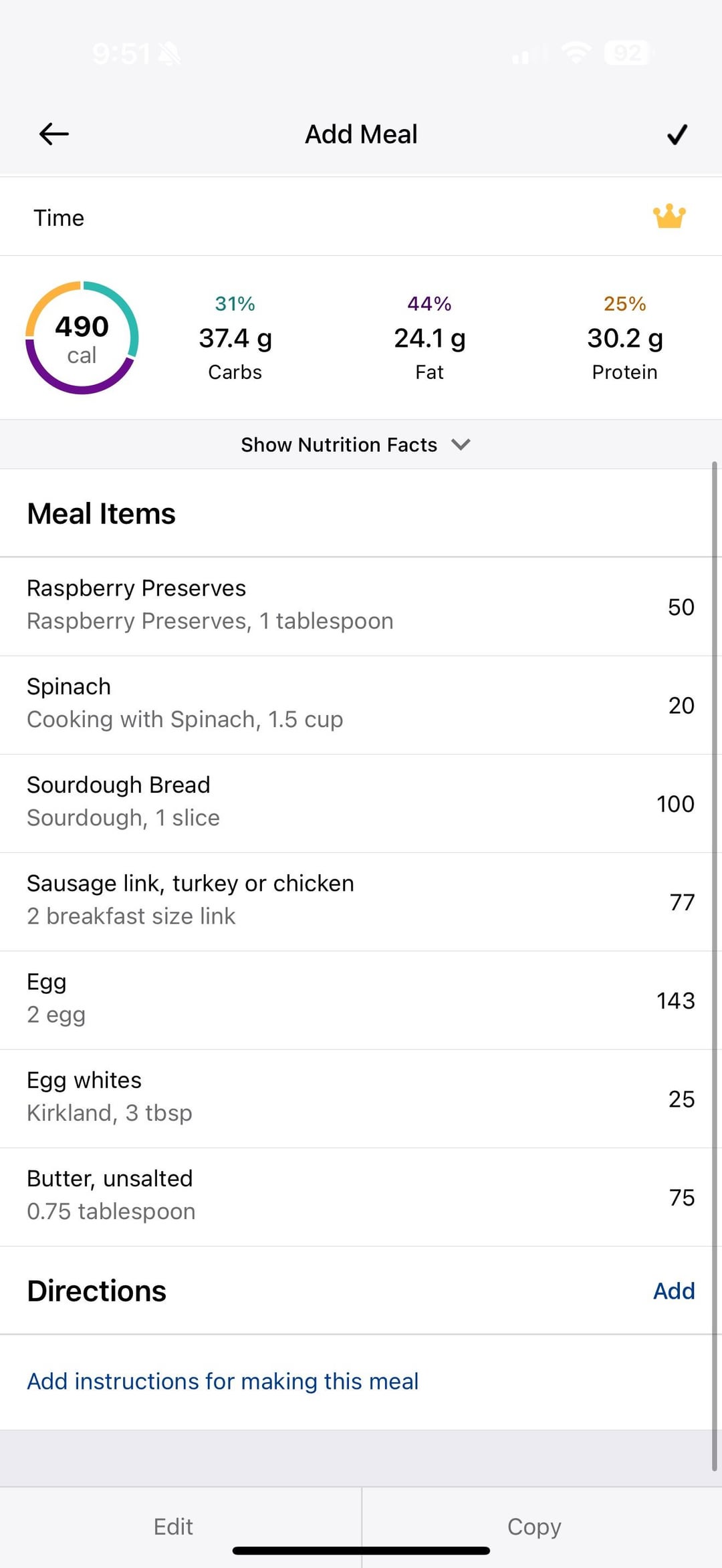The image size is (722, 1568).
Task: Tap Add next to Directions
Action: tap(674, 1291)
